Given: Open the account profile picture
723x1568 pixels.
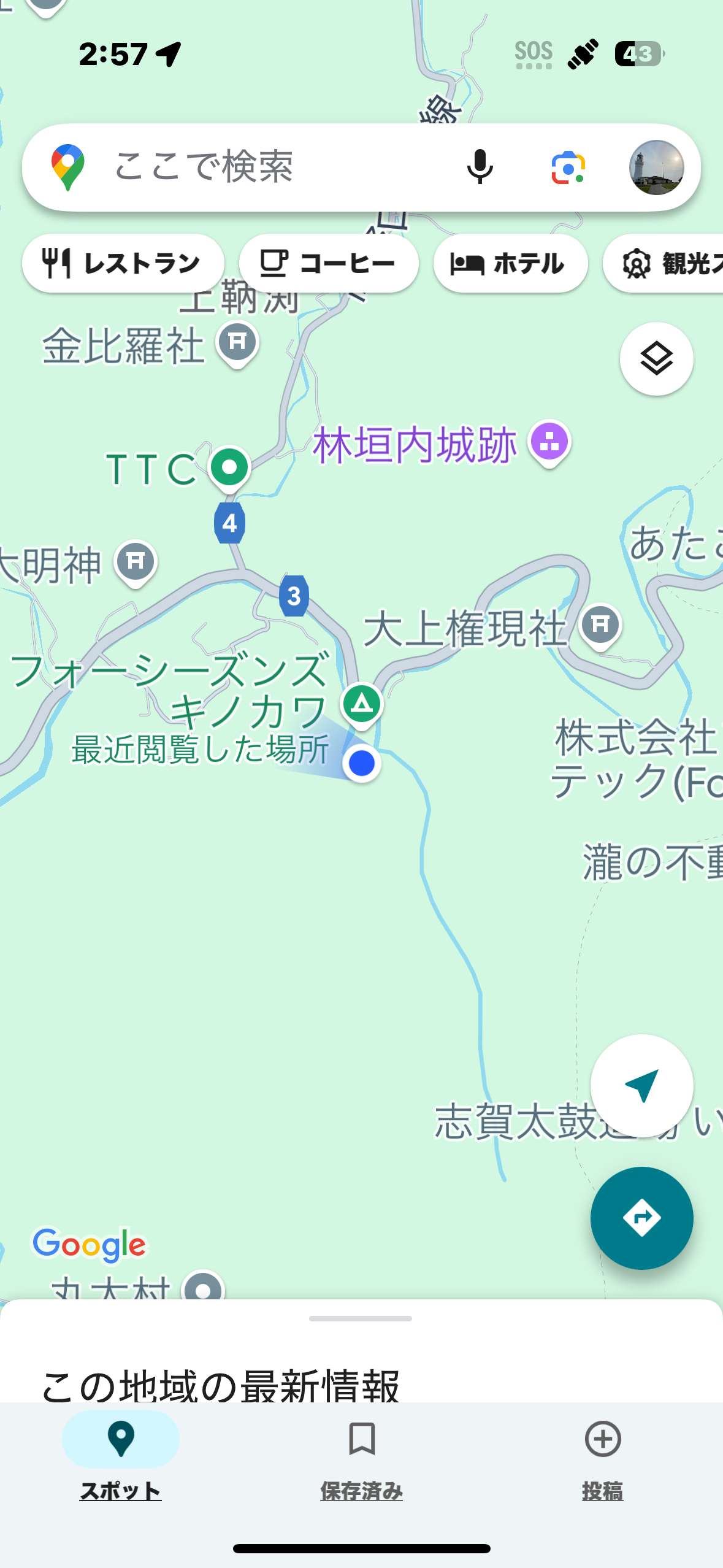Looking at the screenshot, I should coord(656,167).
